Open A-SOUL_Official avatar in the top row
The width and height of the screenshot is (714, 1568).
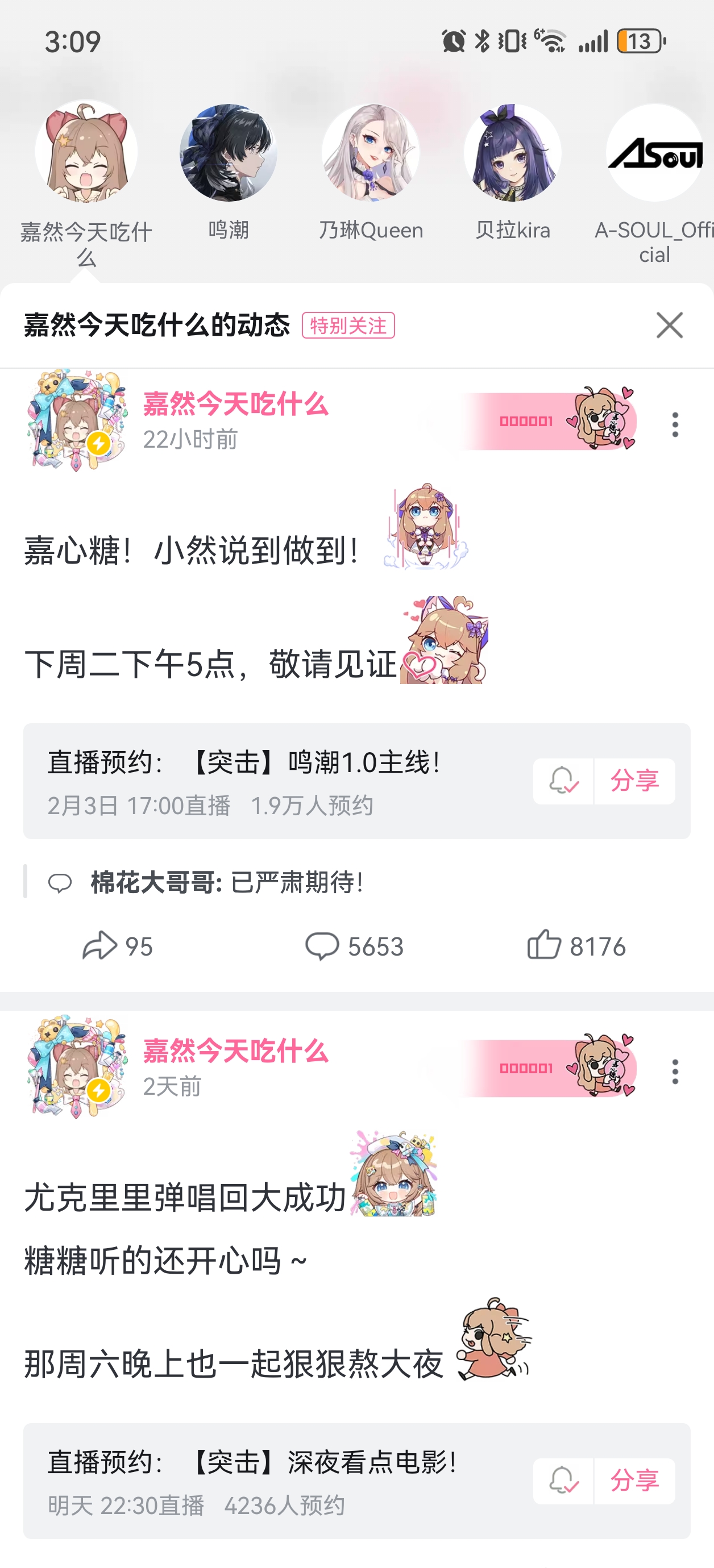point(654,153)
